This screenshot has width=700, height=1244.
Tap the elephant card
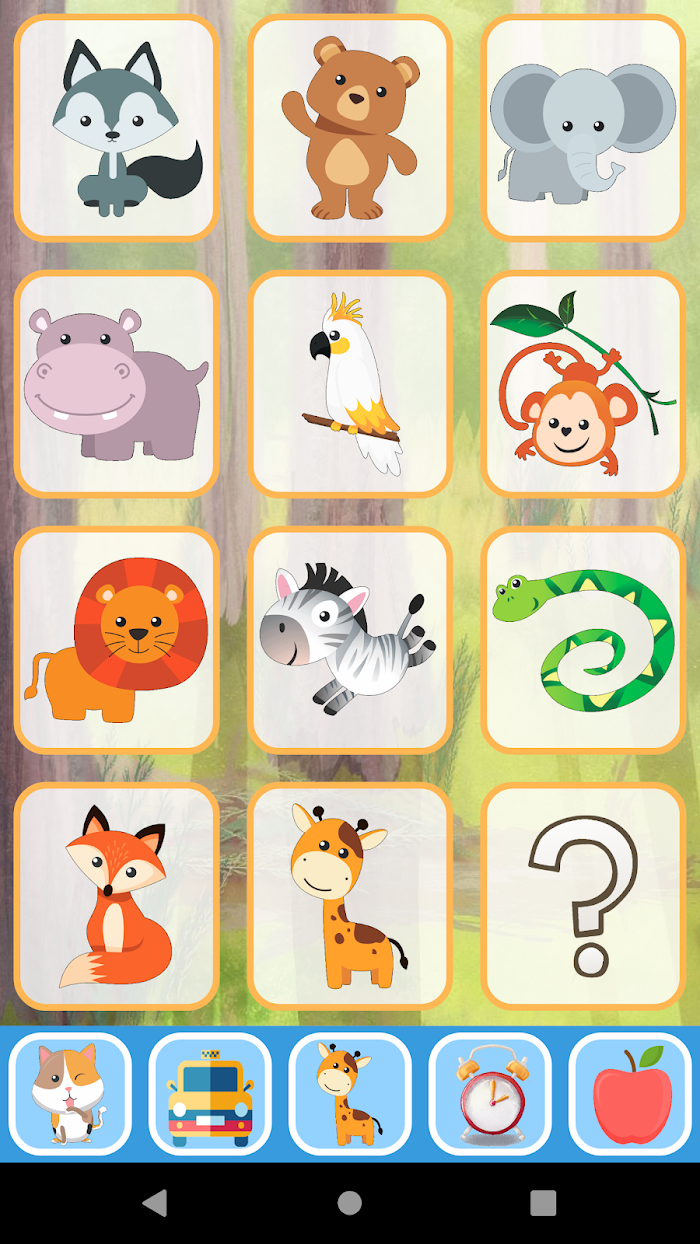(x=583, y=128)
